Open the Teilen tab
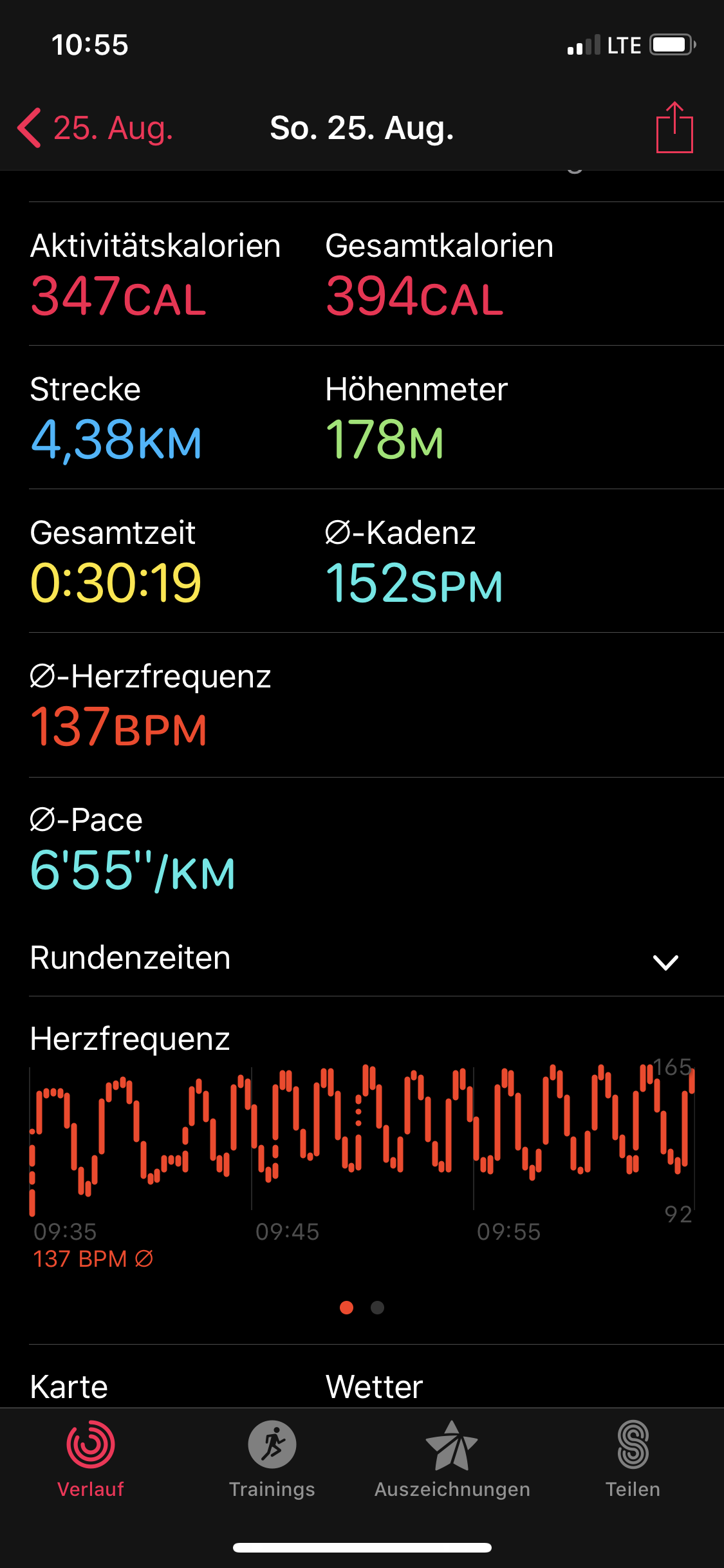The width and height of the screenshot is (724, 1568). pyautogui.click(x=633, y=1459)
